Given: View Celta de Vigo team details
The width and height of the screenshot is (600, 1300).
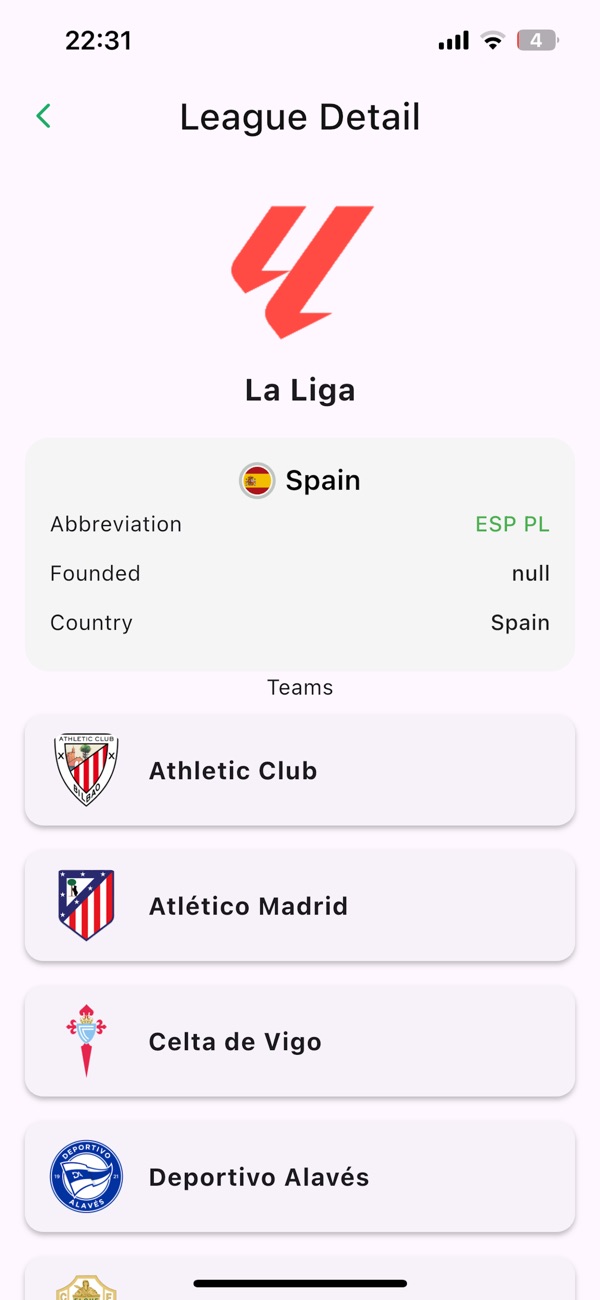Looking at the screenshot, I should pyautogui.click(x=300, y=1041).
